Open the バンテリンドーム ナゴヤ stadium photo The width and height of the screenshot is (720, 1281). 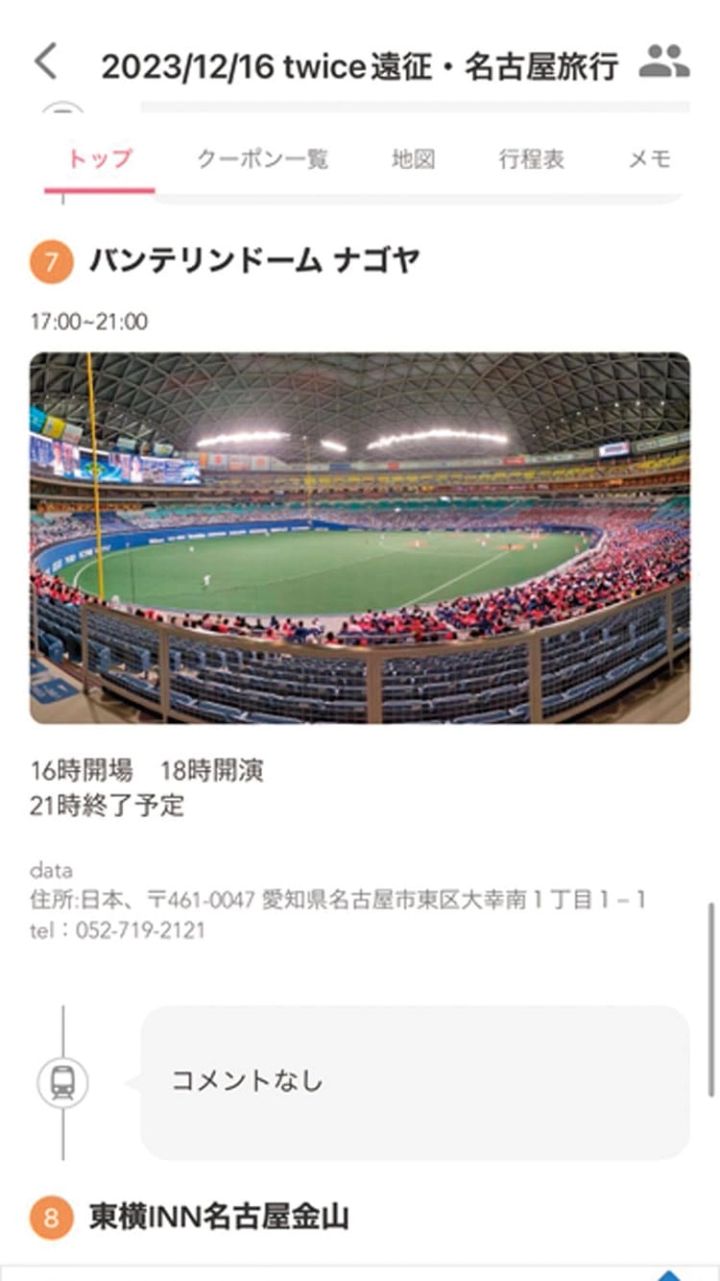tap(360, 537)
